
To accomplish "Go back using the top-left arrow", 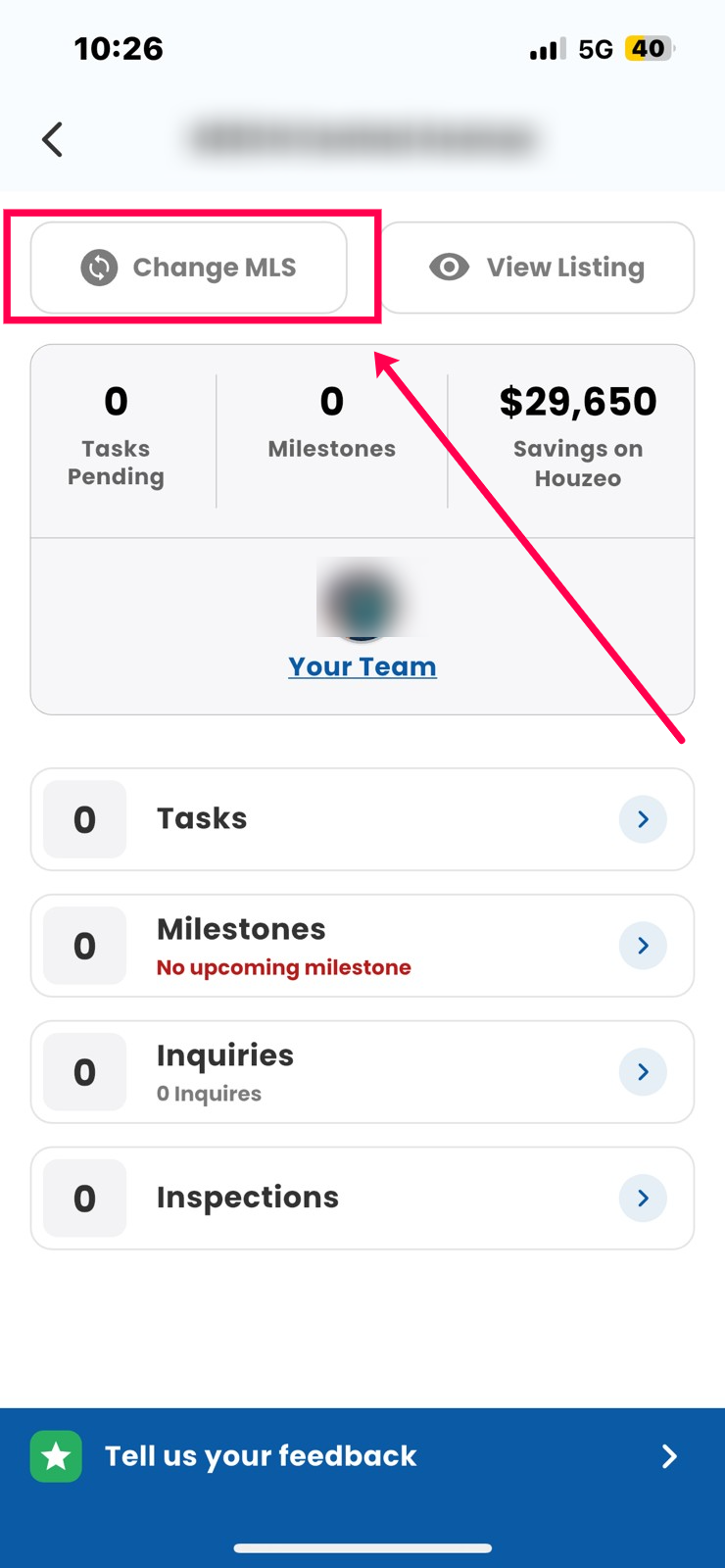I will pyautogui.click(x=53, y=139).
